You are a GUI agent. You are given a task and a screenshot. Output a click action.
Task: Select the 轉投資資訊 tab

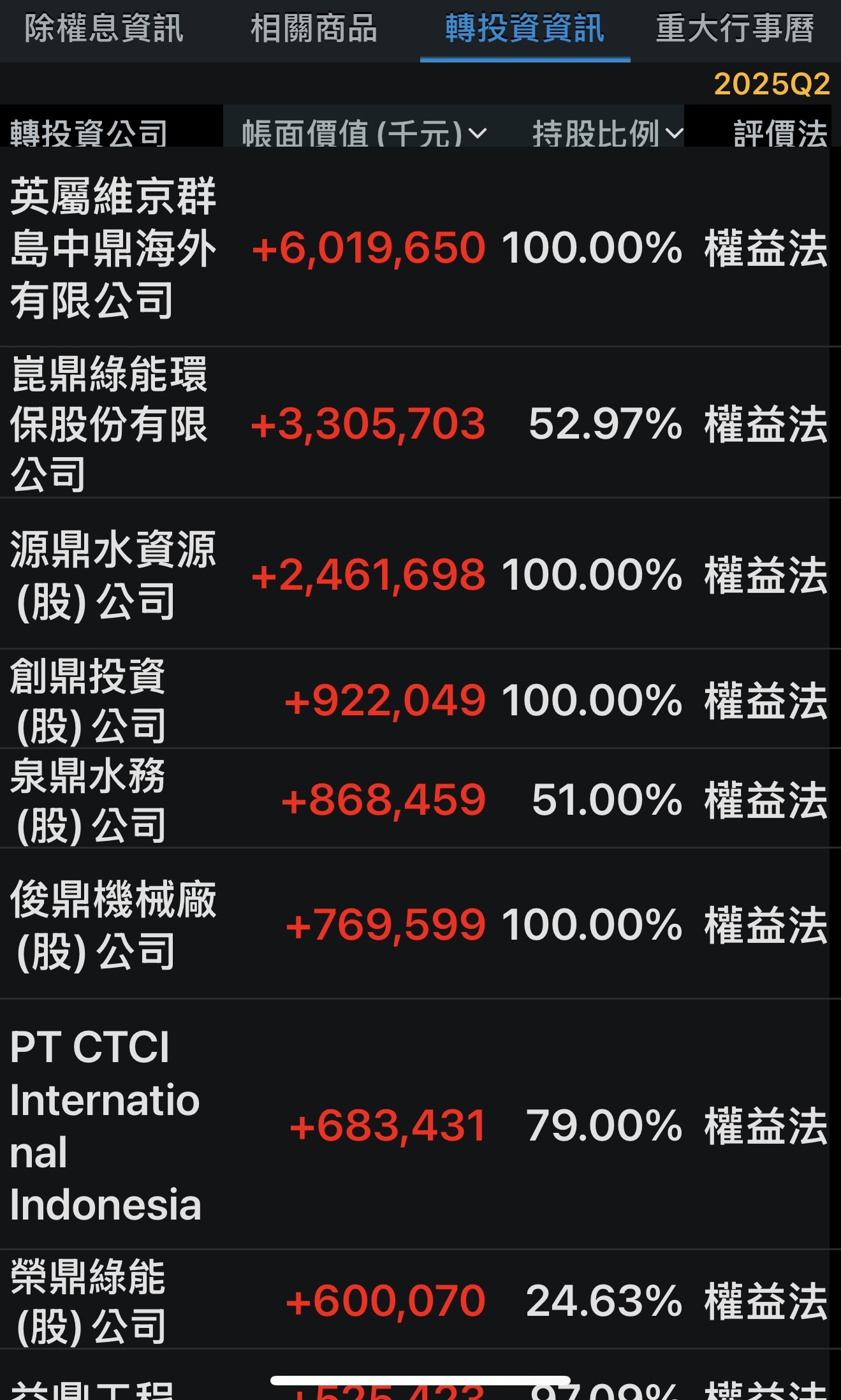[525, 29]
